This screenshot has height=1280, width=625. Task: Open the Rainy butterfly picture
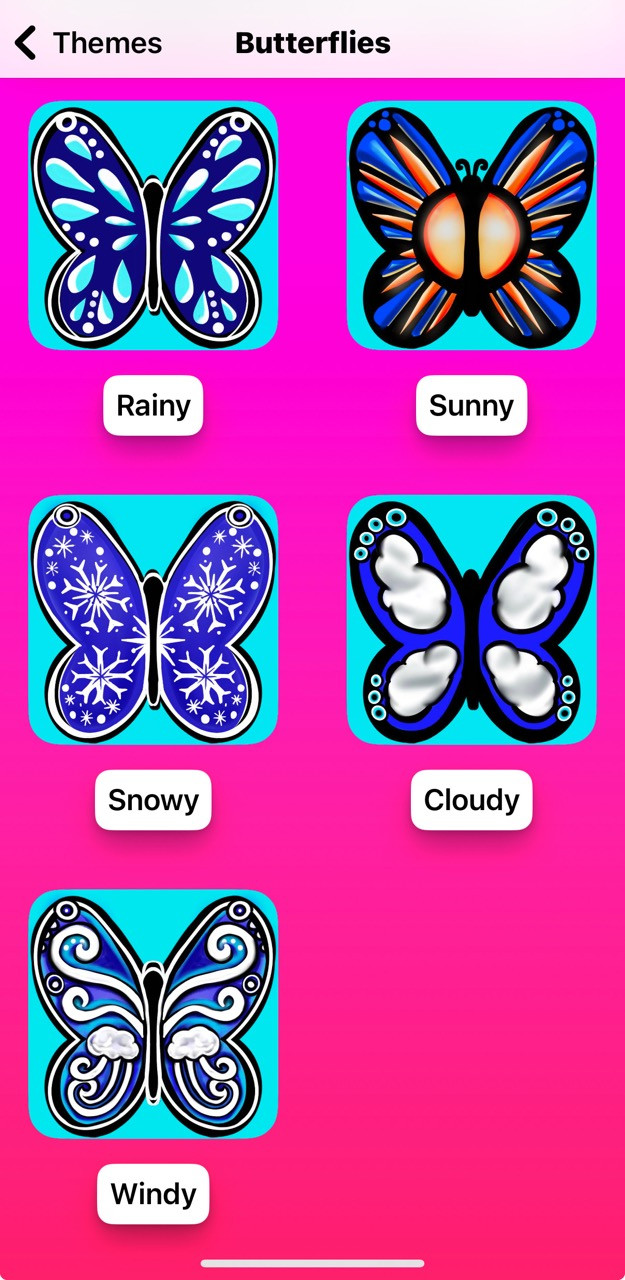(153, 225)
